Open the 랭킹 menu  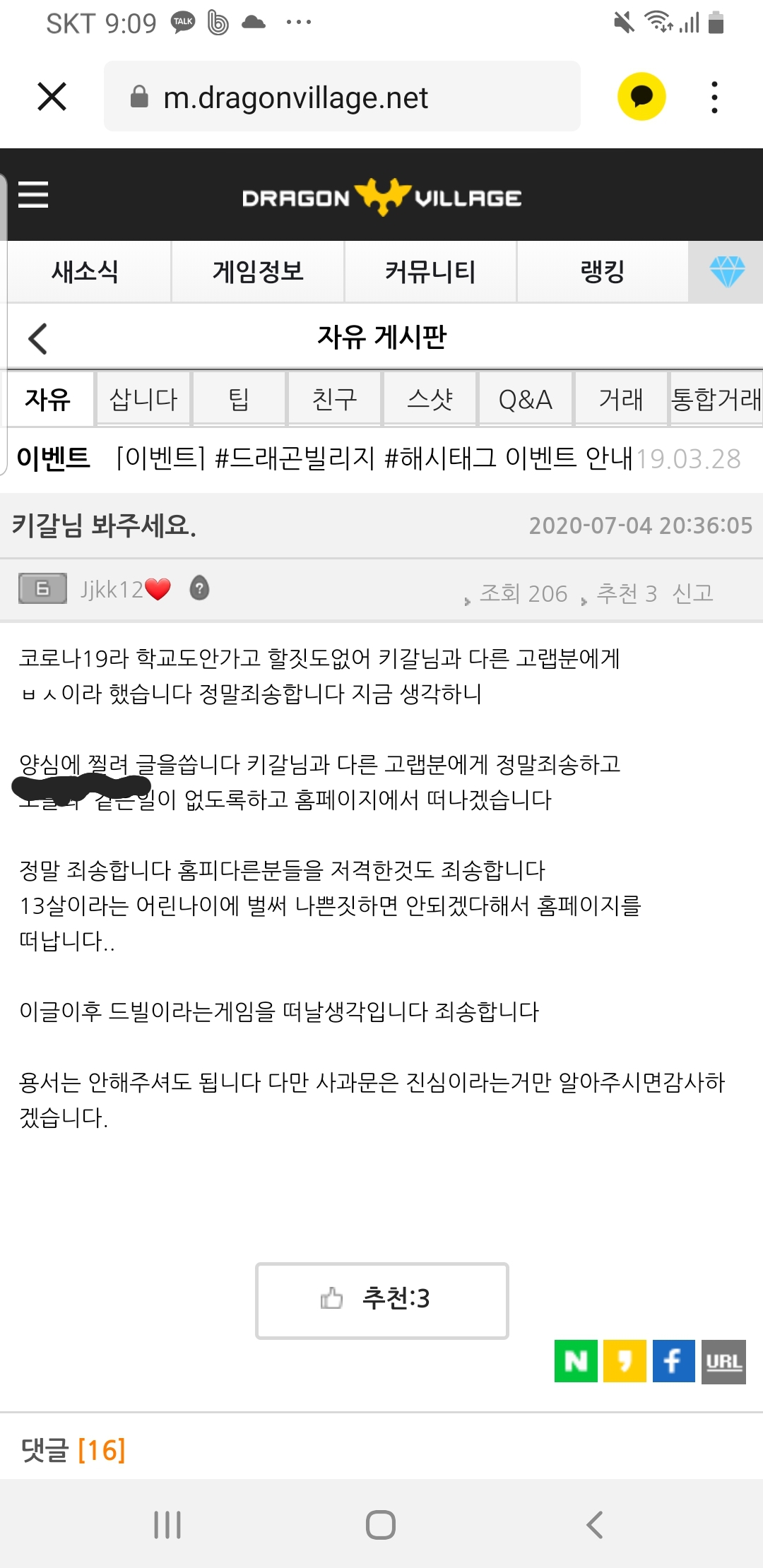pyautogui.click(x=602, y=272)
